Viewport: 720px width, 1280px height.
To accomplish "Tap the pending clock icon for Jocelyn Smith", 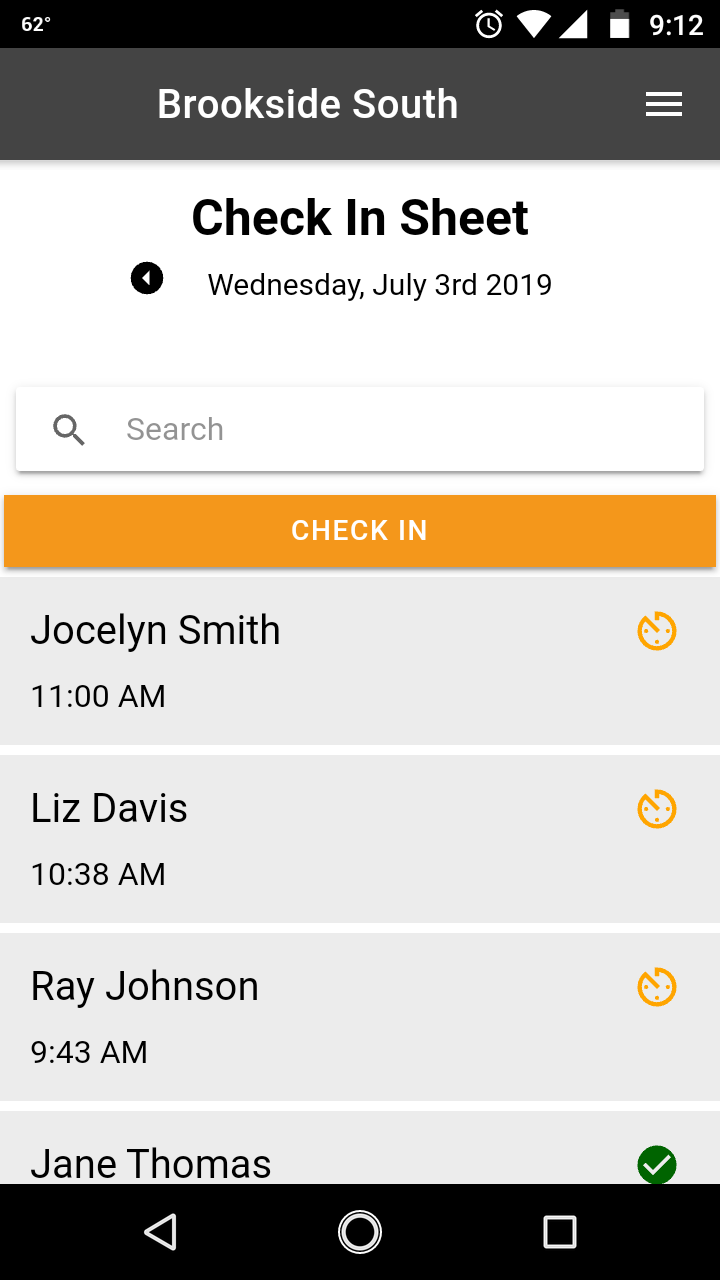I will coord(657,631).
